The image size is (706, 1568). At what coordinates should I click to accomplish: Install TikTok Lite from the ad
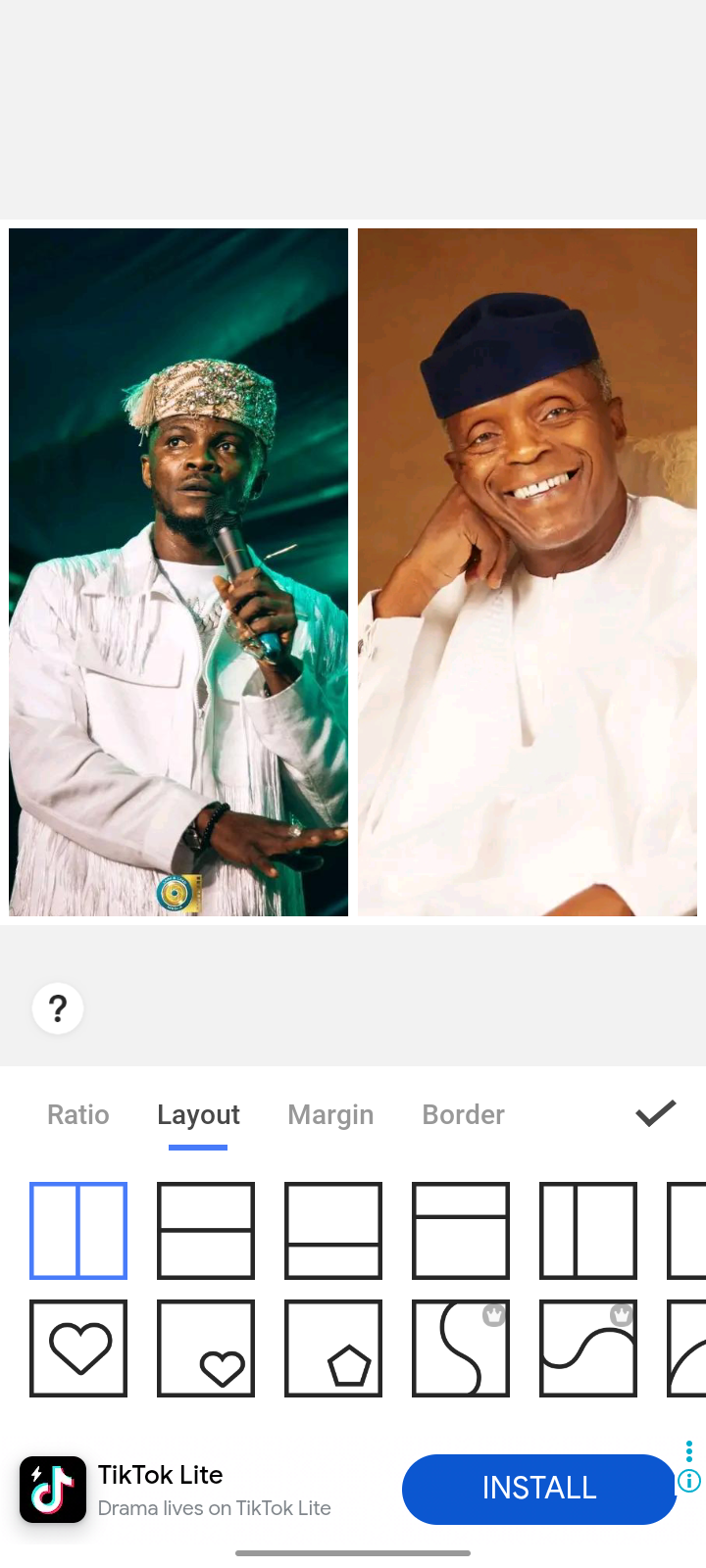pos(538,1489)
